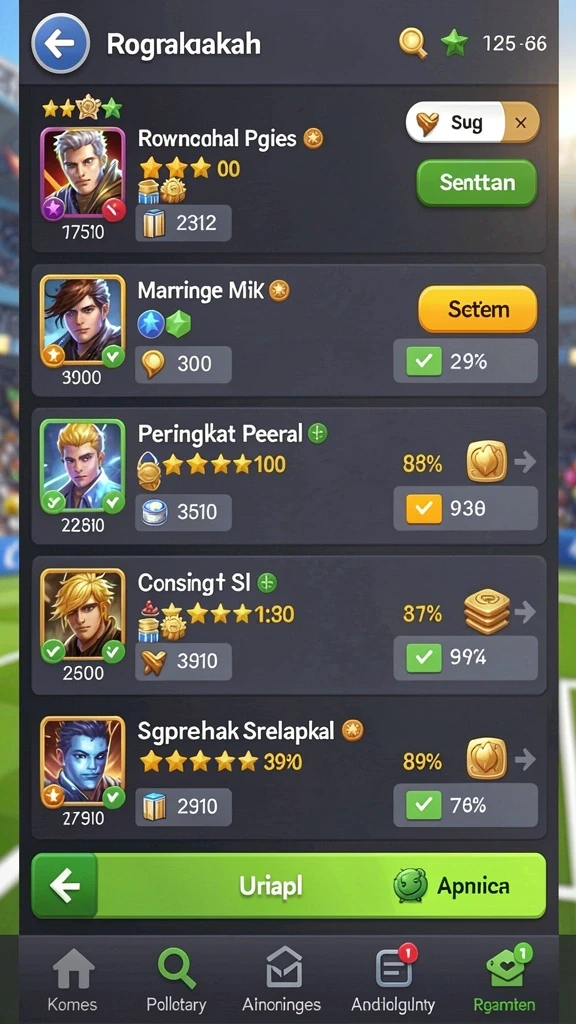Open the Marringe Mik player card

click(289, 330)
